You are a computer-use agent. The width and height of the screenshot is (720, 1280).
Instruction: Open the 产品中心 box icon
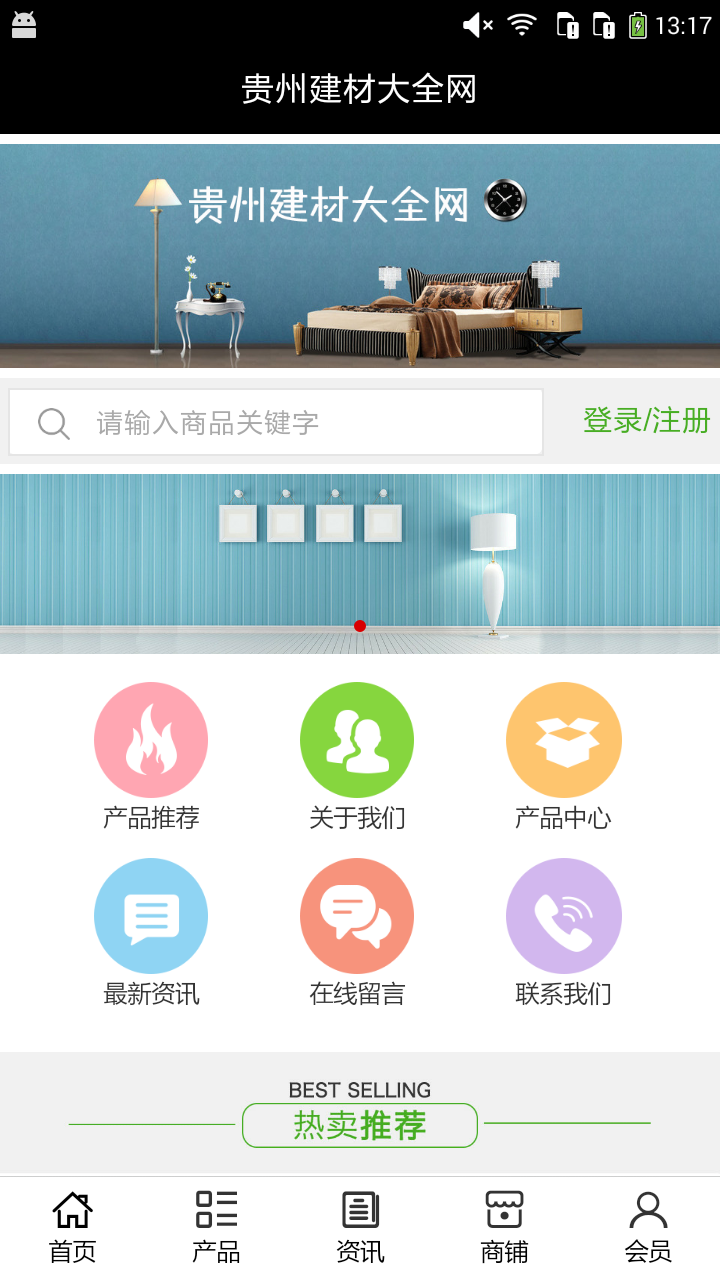coord(564,740)
